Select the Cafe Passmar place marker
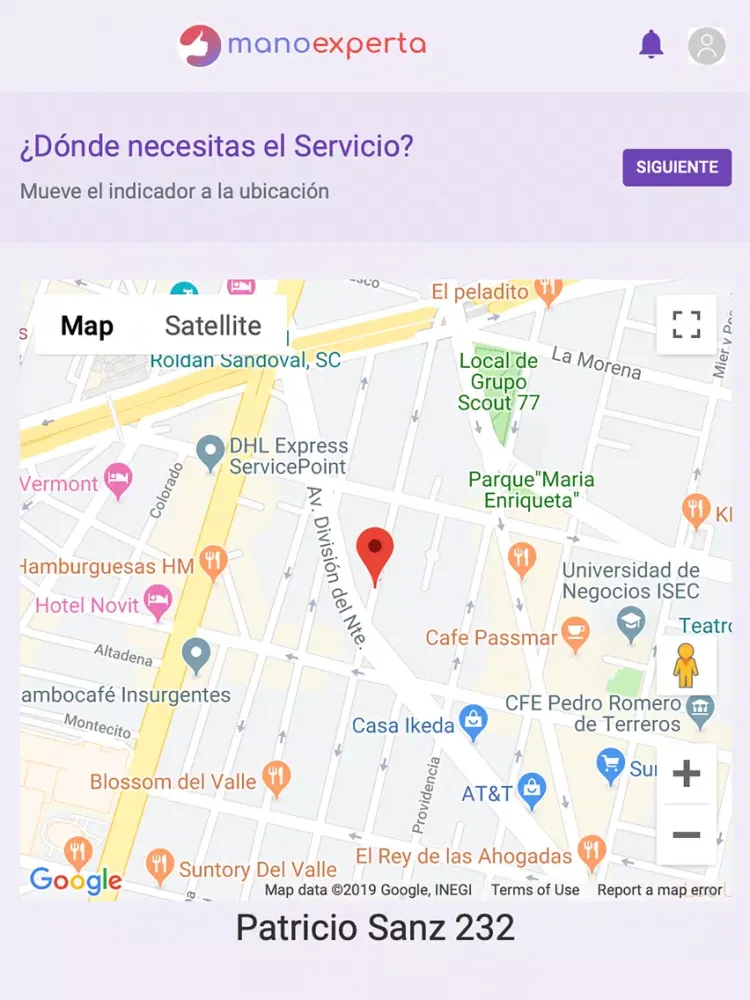The width and height of the screenshot is (750, 1000). (x=575, y=632)
